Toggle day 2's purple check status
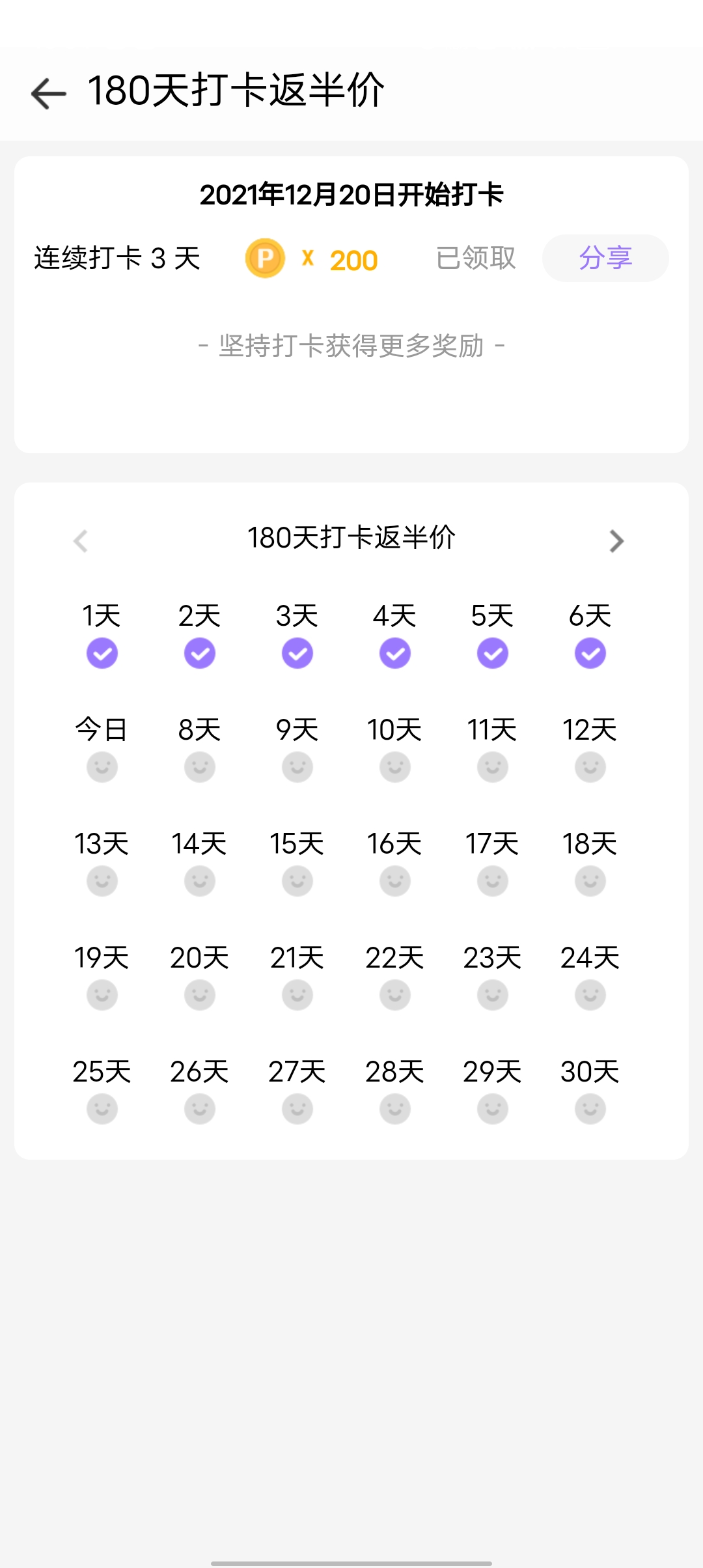Viewport: 703px width, 1568px height. click(199, 653)
